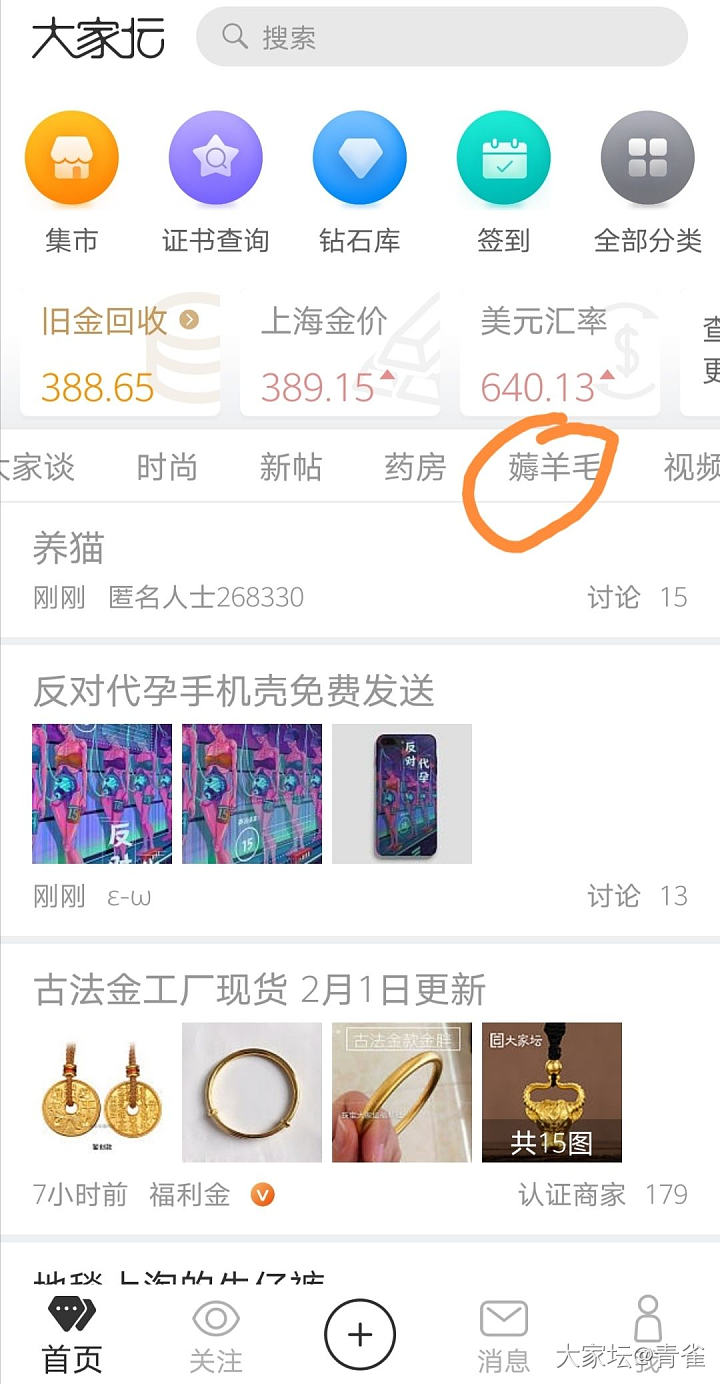
Task: Open the 古法金工厂现货 post
Action: coord(260,990)
